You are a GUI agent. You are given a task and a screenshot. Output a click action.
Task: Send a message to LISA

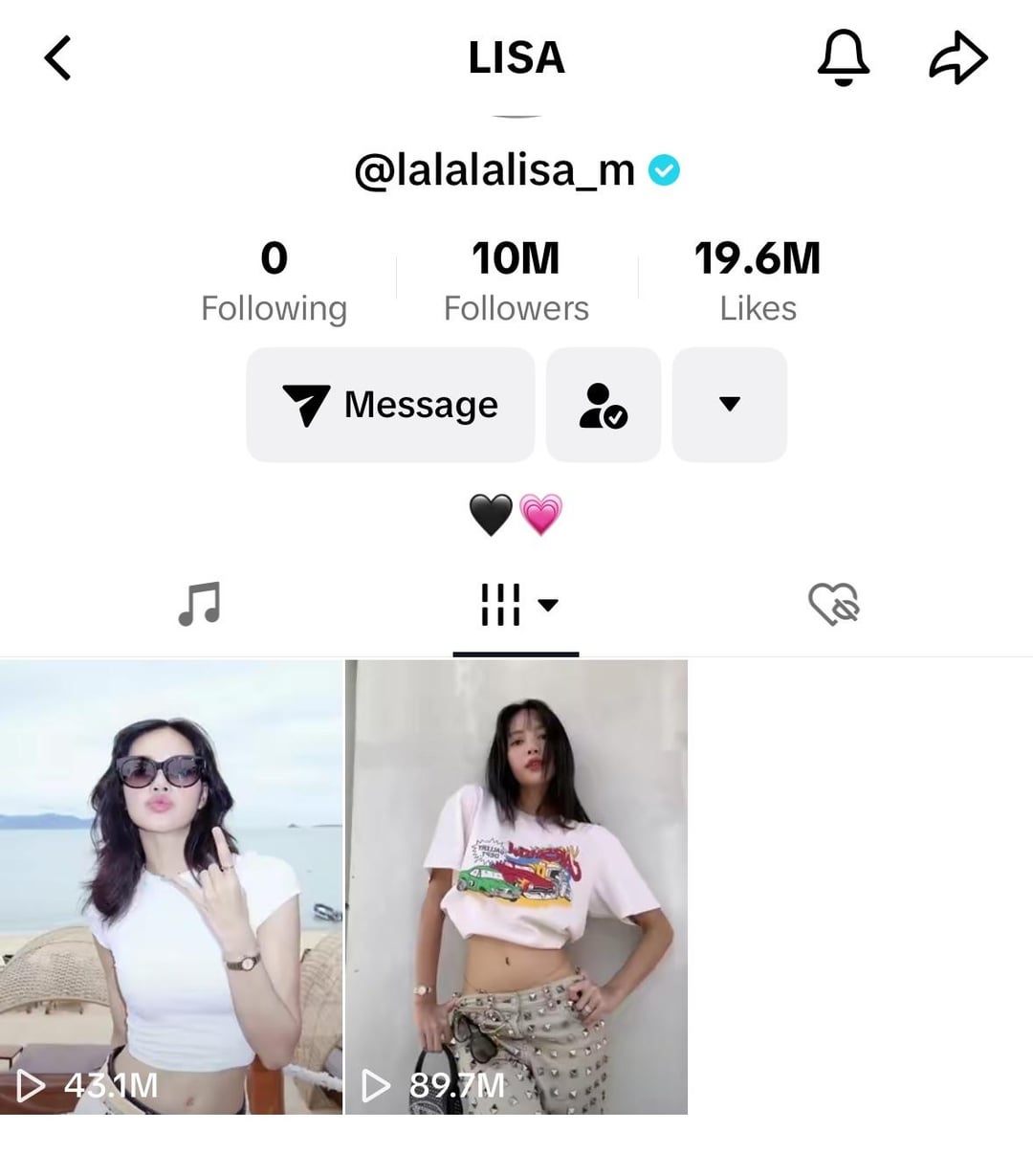pos(390,405)
